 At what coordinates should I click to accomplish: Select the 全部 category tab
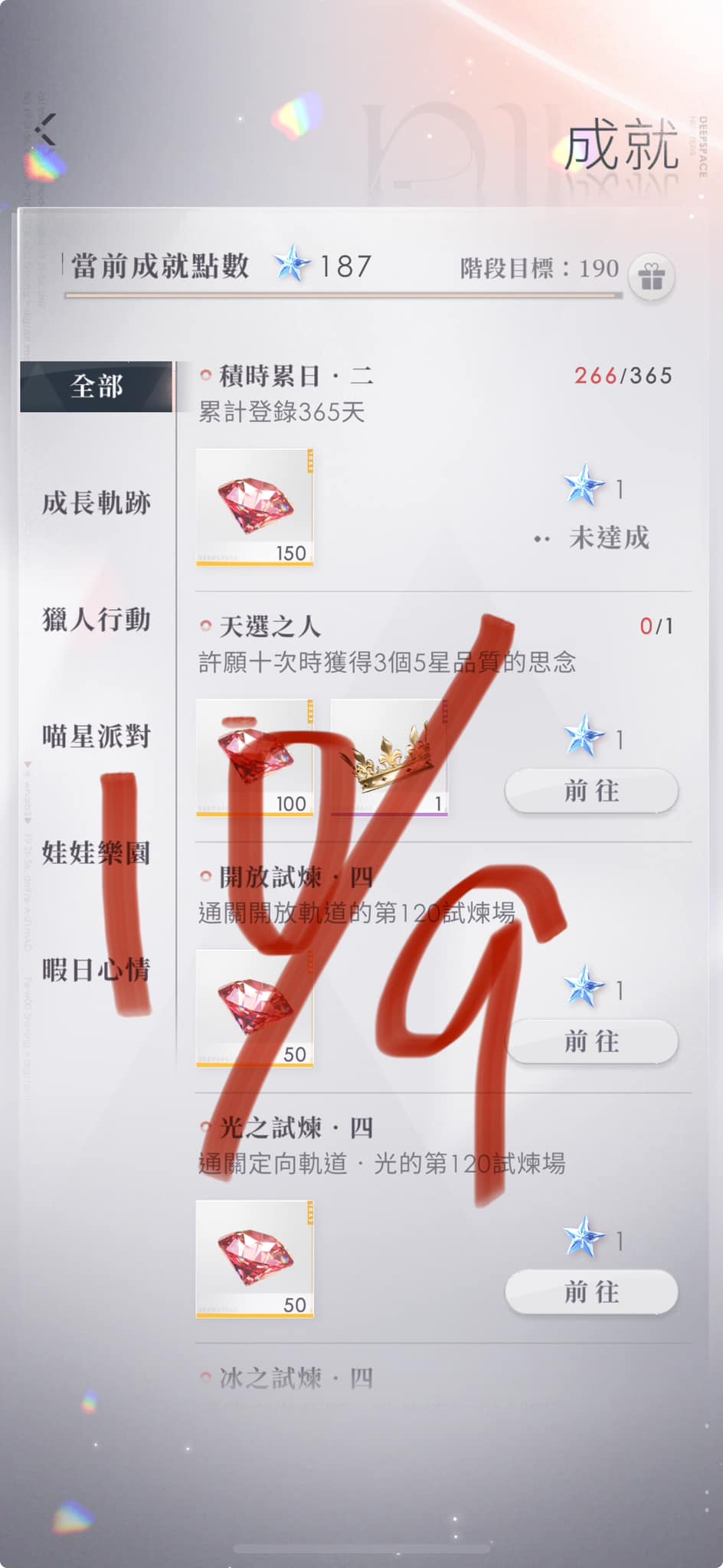tap(97, 387)
